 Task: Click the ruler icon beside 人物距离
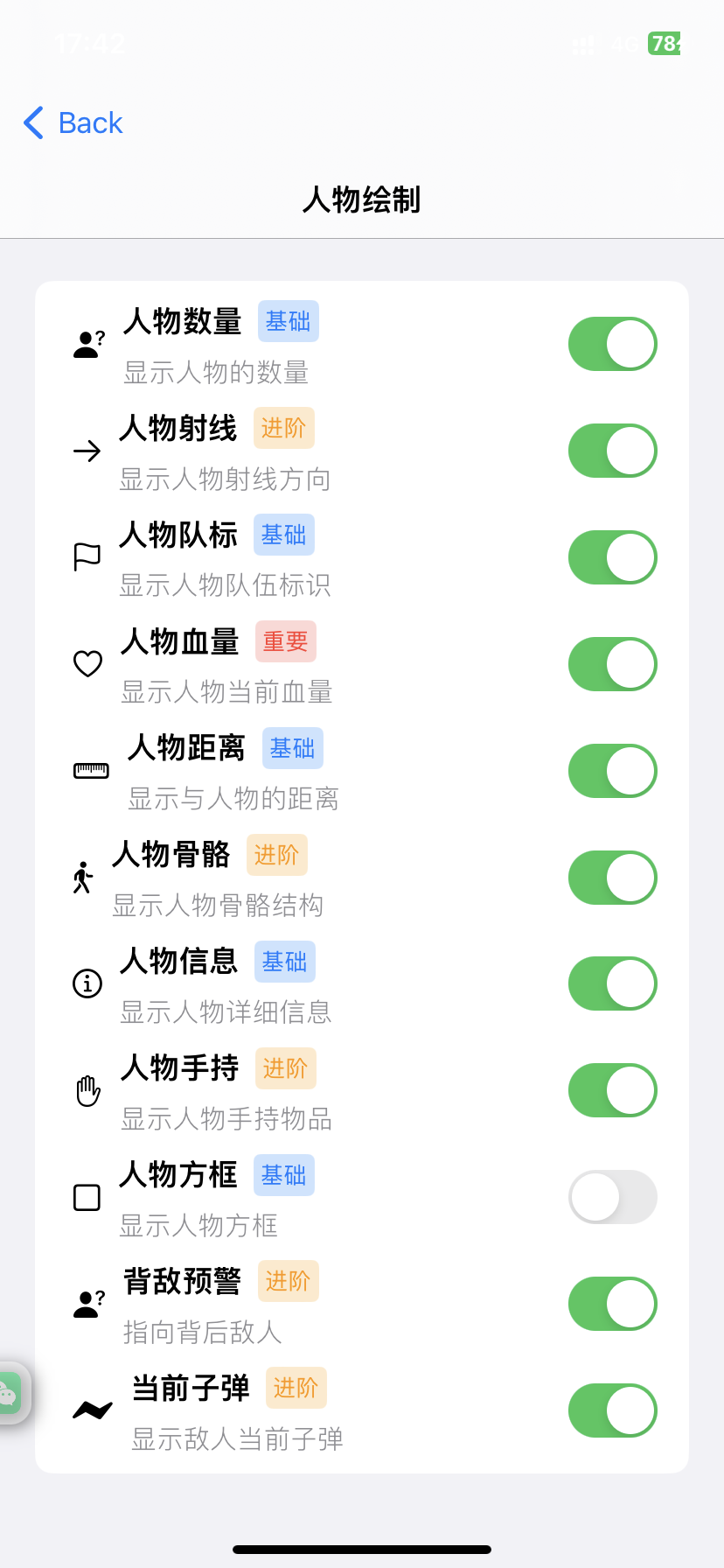coord(90,771)
